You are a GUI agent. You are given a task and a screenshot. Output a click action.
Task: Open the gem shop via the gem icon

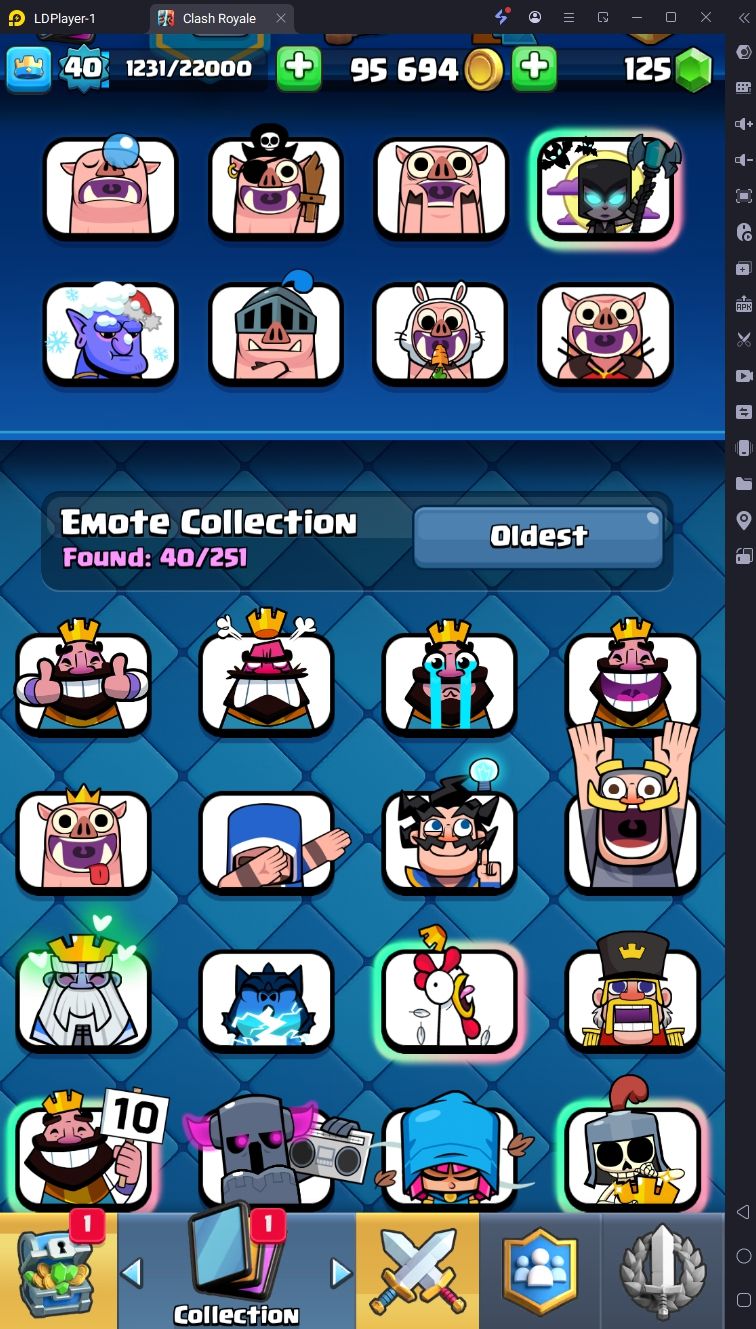coord(693,69)
